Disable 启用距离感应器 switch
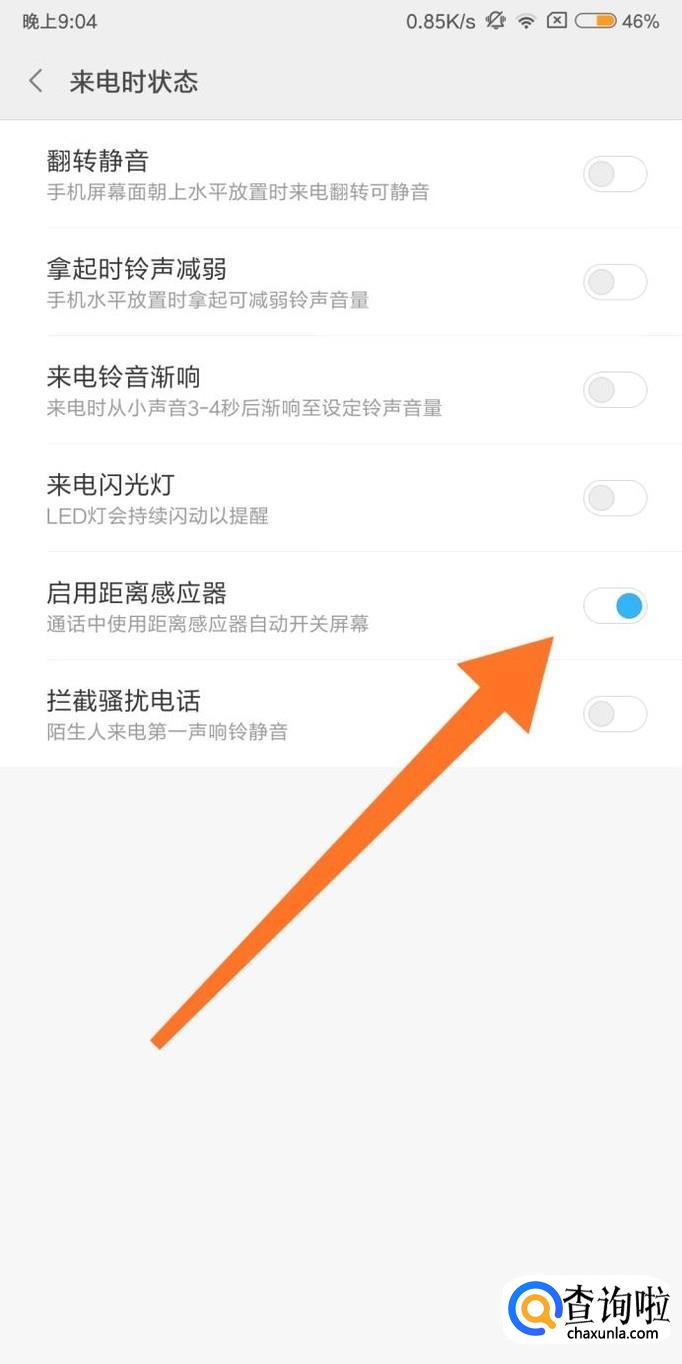This screenshot has width=682, height=1364. click(615, 606)
